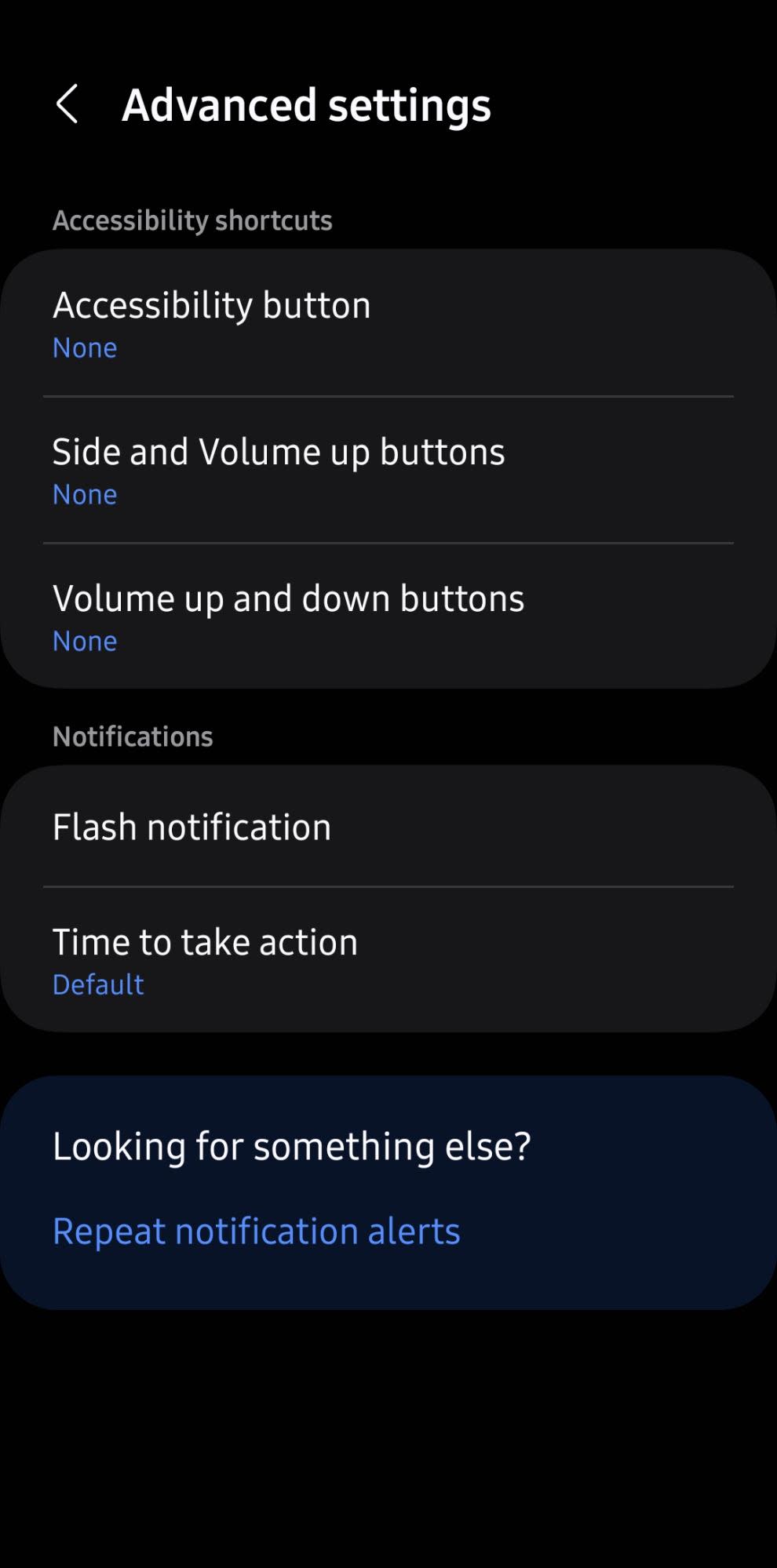Select Side and Volume up buttons

click(388, 470)
